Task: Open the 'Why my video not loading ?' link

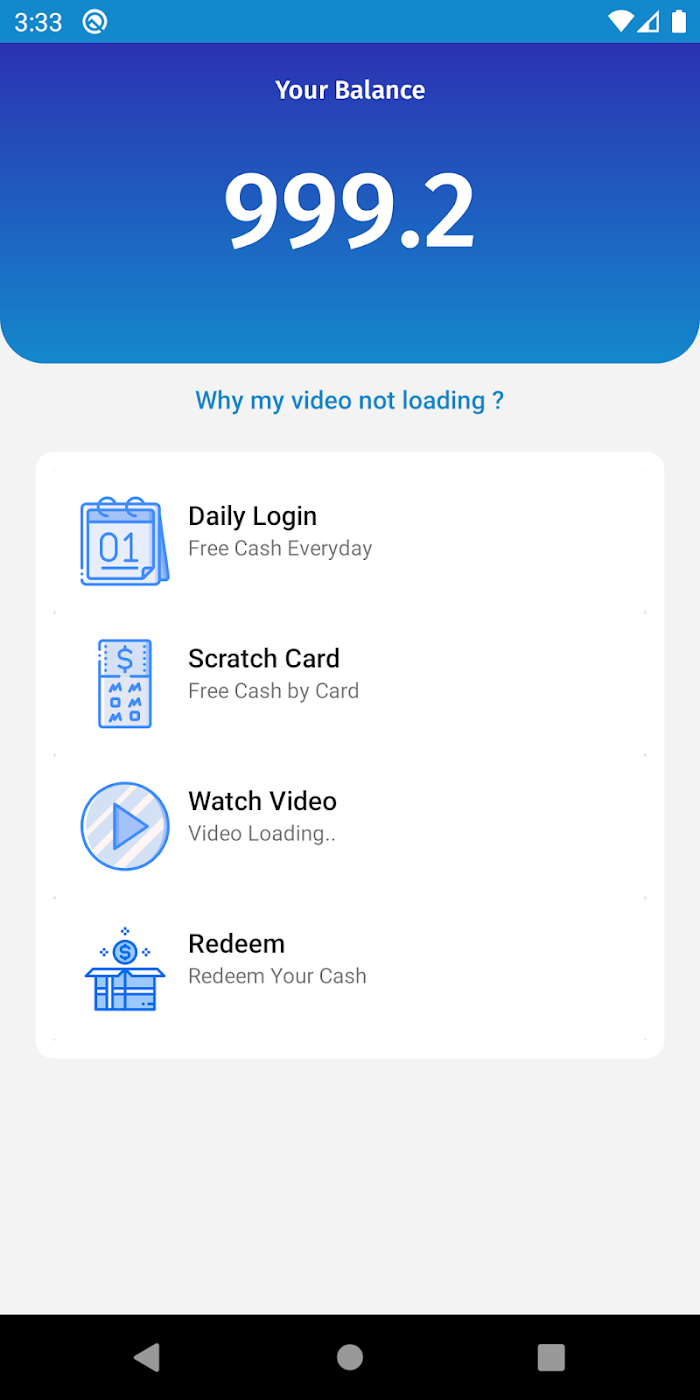Action: [x=349, y=401]
